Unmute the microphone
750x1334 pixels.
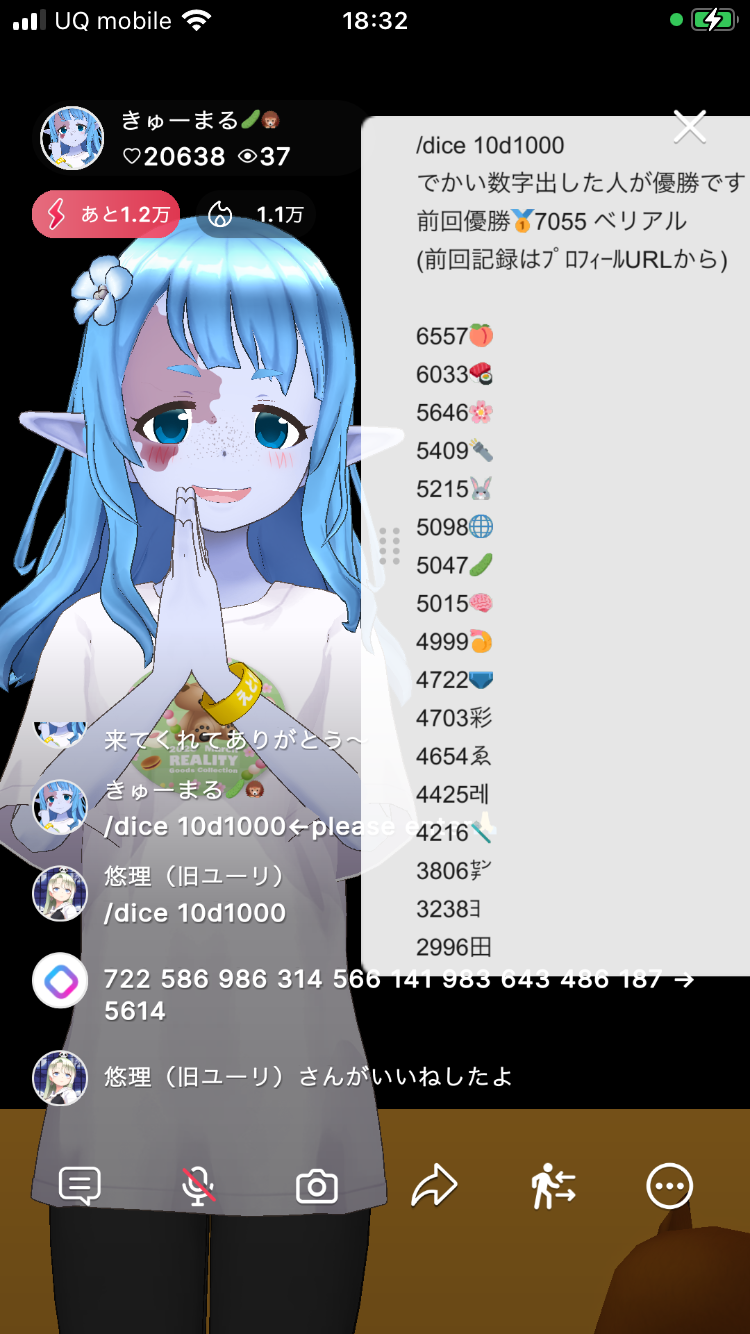[x=198, y=1187]
